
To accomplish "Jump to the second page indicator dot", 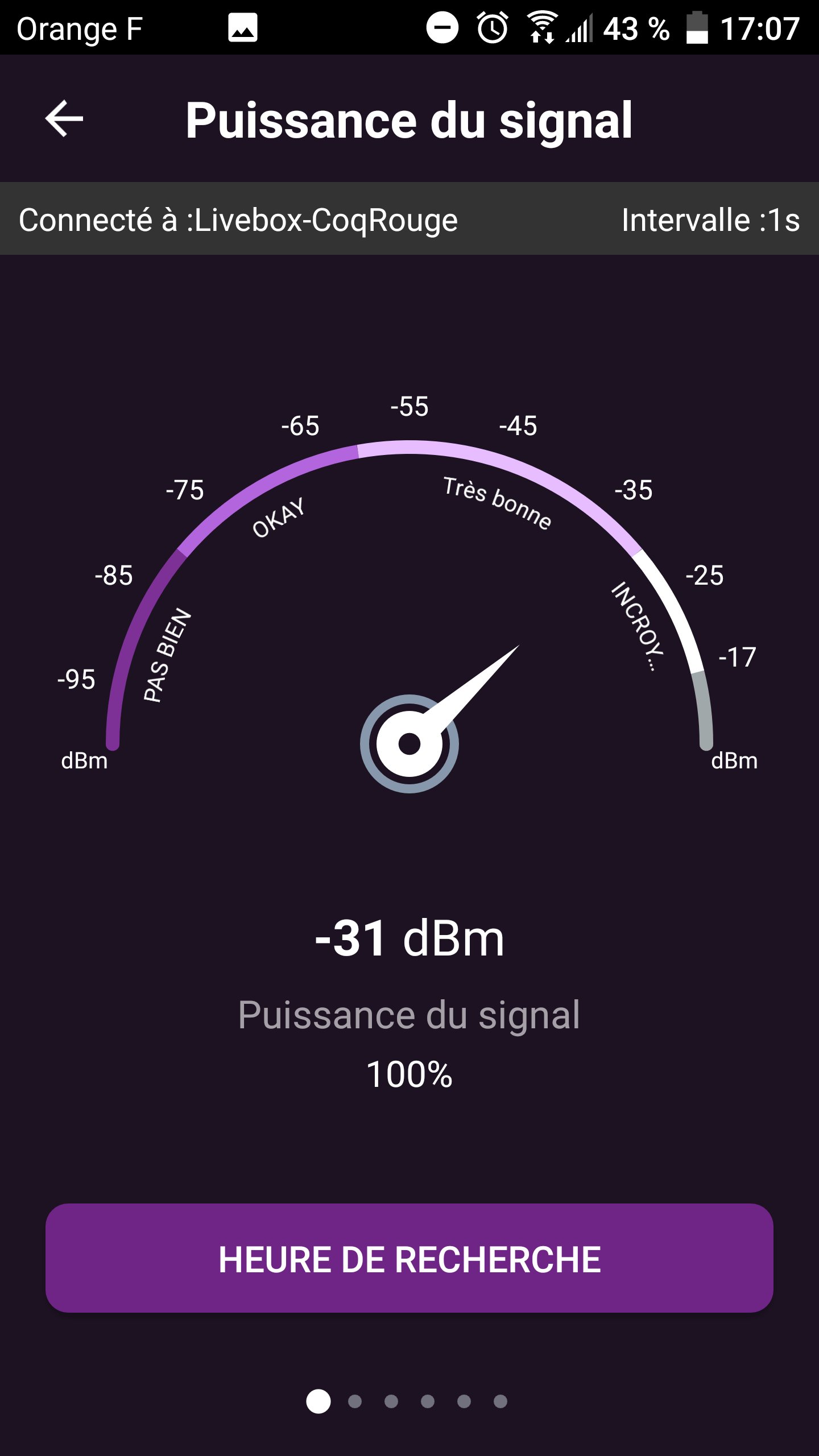I will click(355, 1401).
